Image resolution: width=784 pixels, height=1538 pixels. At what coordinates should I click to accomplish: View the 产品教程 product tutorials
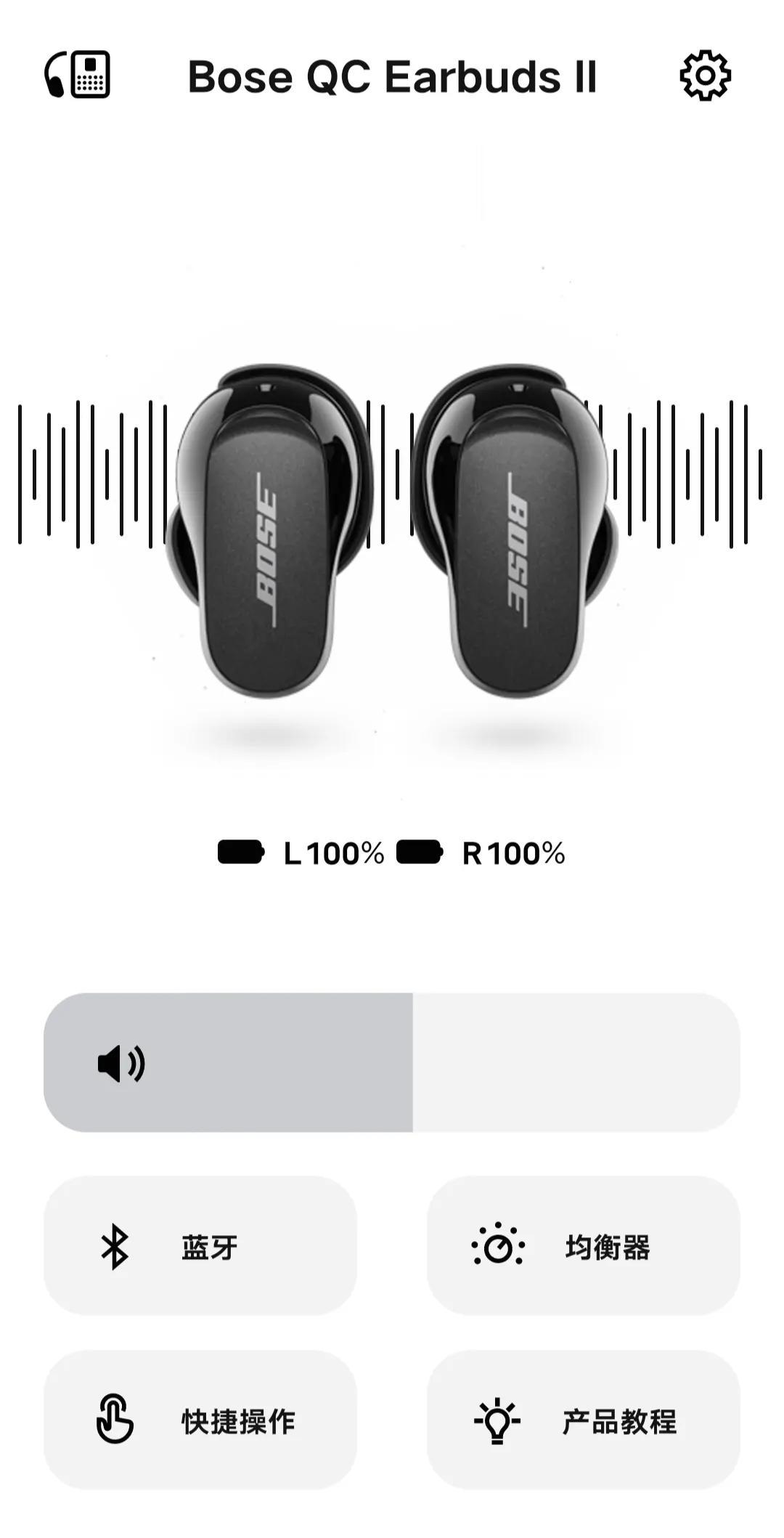coord(583,1420)
